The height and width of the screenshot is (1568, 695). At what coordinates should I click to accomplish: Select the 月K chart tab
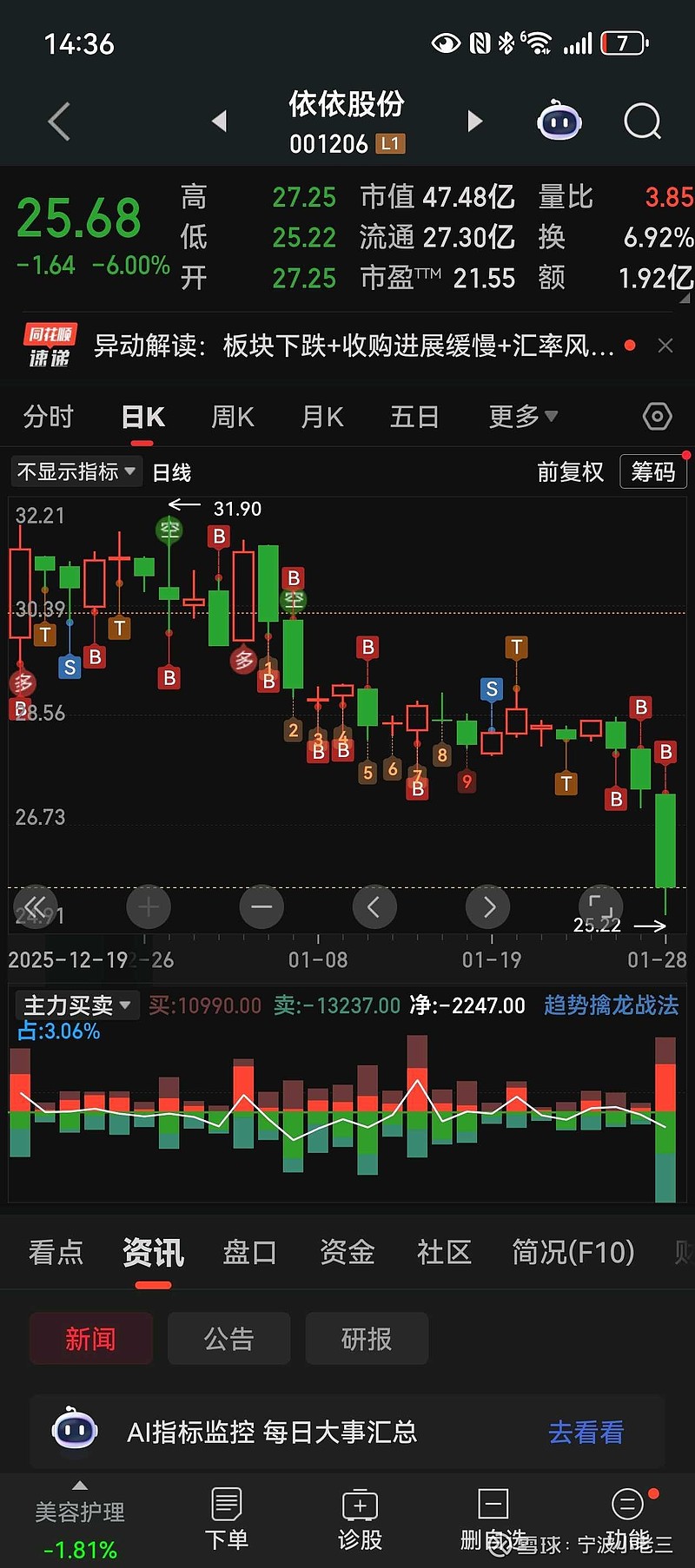pyautogui.click(x=322, y=417)
